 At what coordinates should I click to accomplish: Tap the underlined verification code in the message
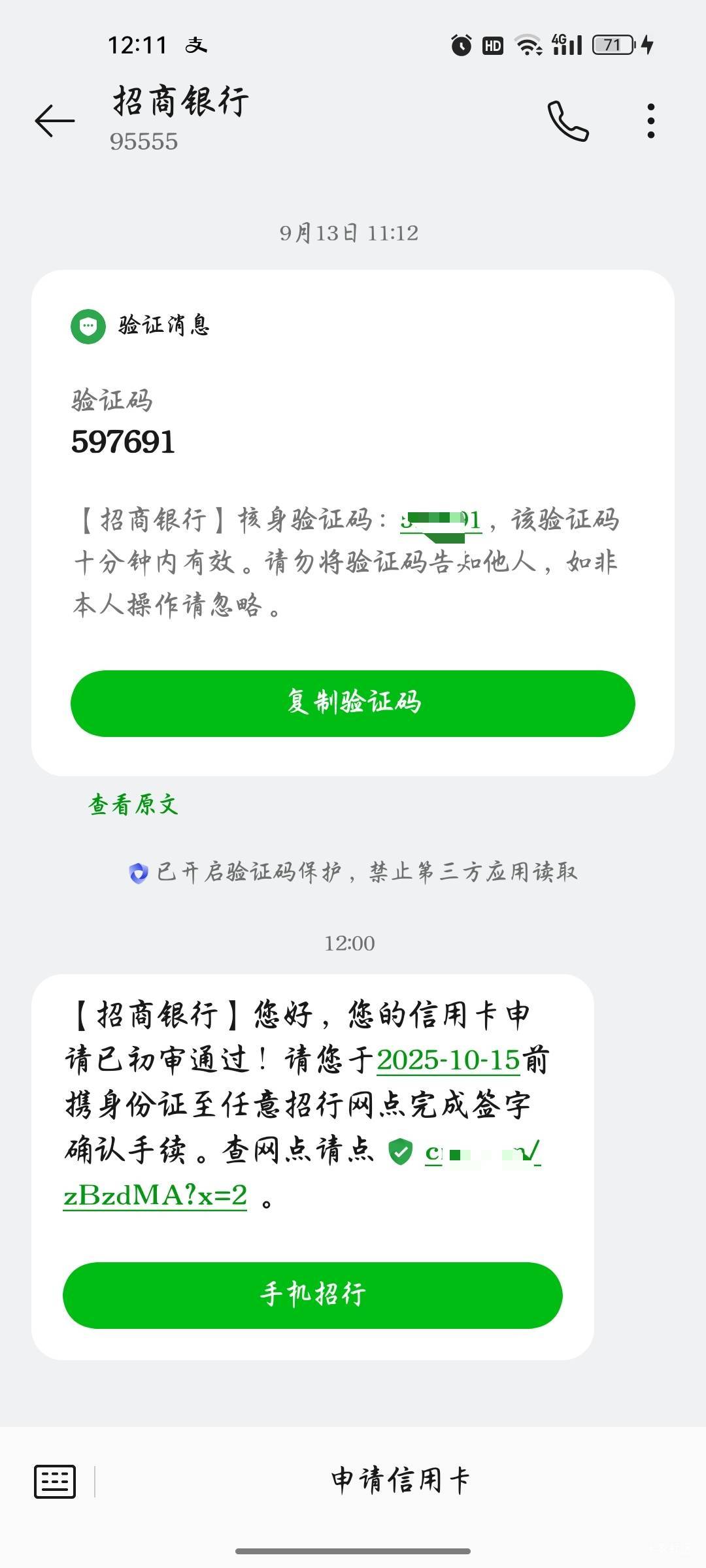tap(441, 521)
